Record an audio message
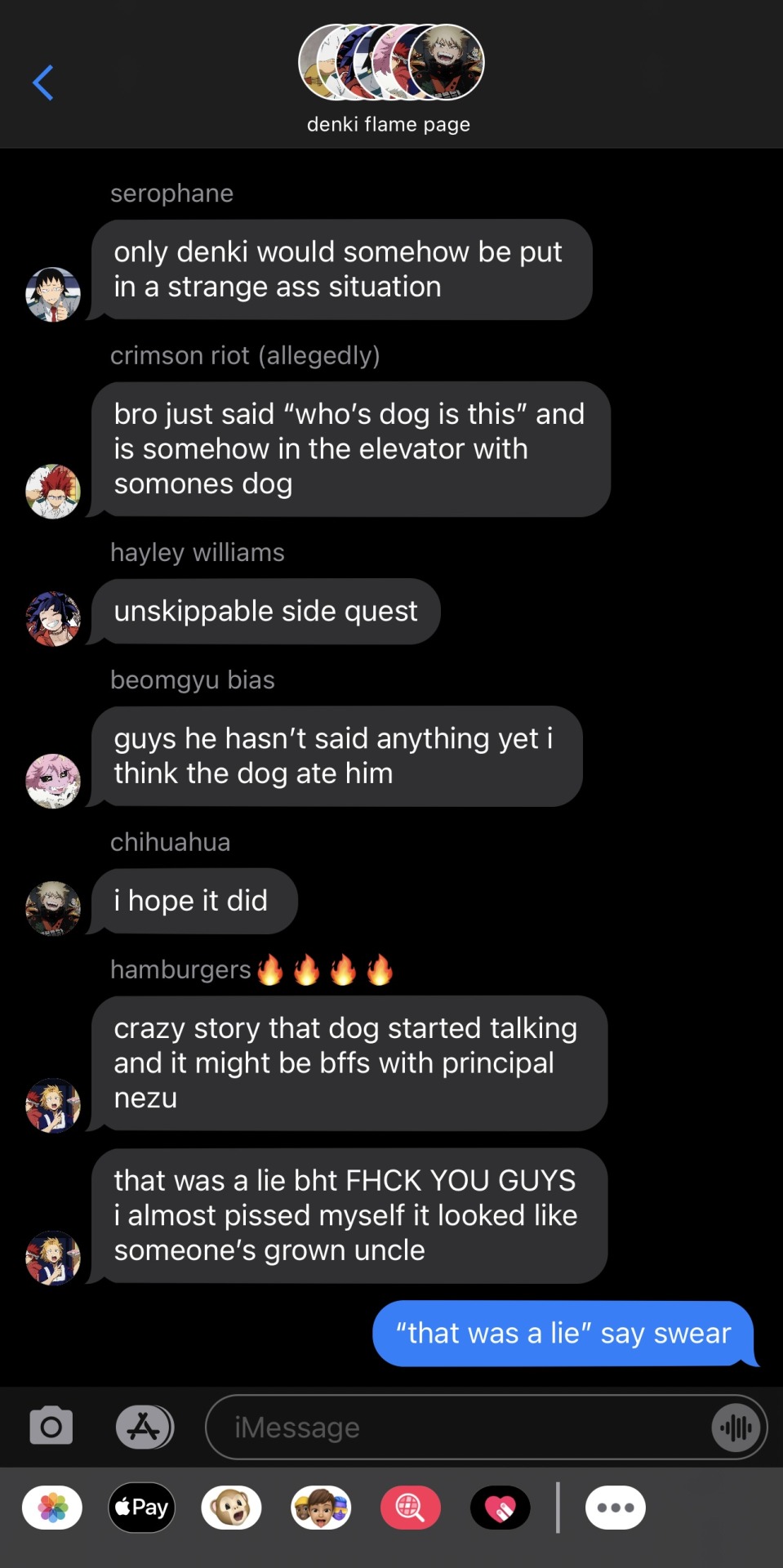This screenshot has height=1568, width=783. point(736,1427)
